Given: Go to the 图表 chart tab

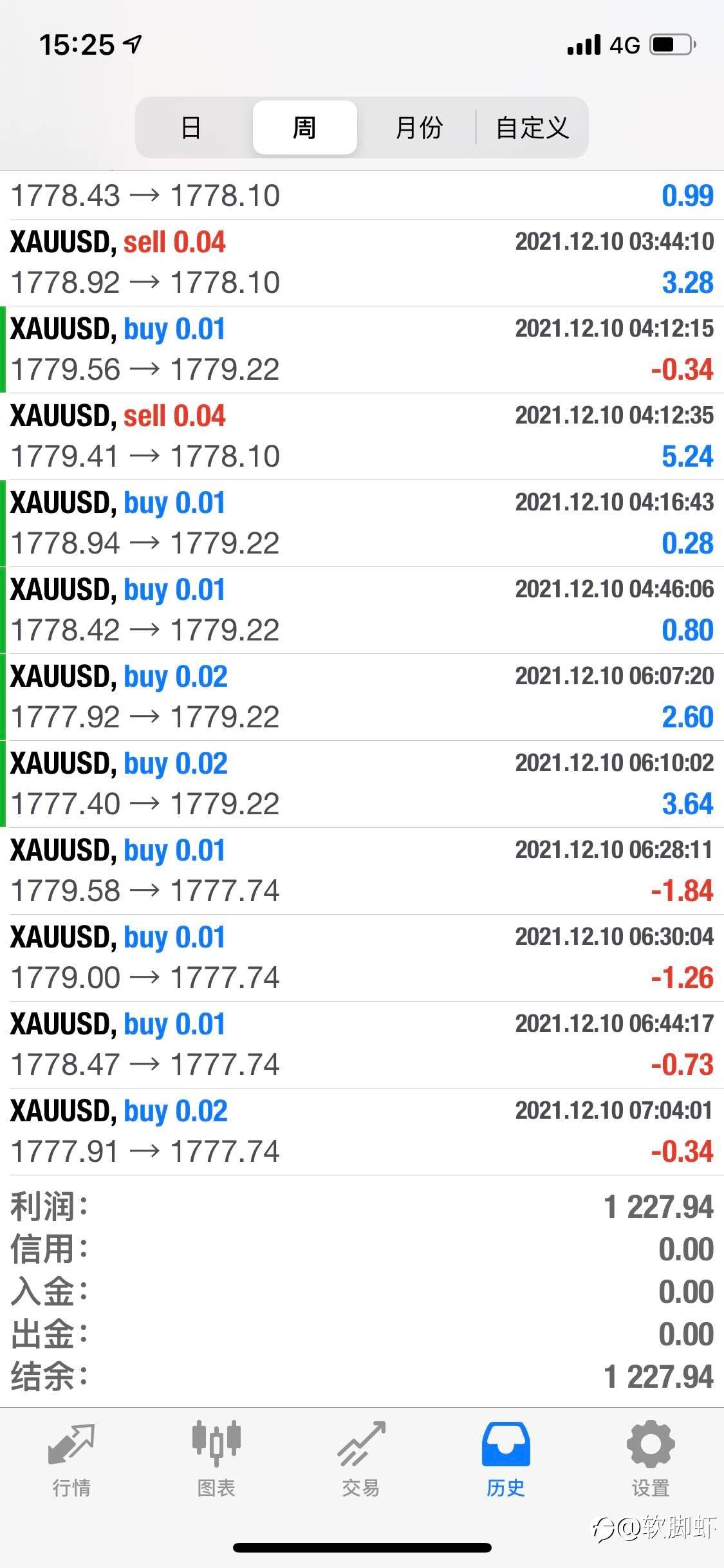Looking at the screenshot, I should point(216,1458).
